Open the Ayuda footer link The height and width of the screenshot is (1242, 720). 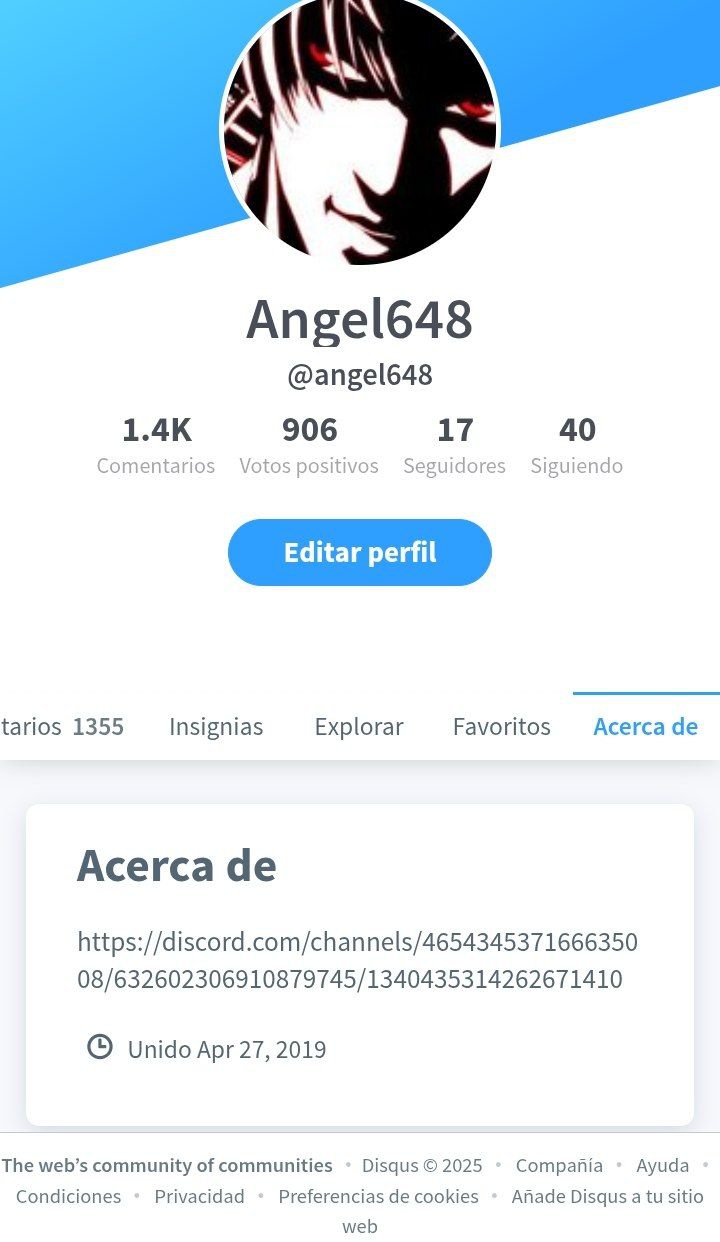(663, 1165)
